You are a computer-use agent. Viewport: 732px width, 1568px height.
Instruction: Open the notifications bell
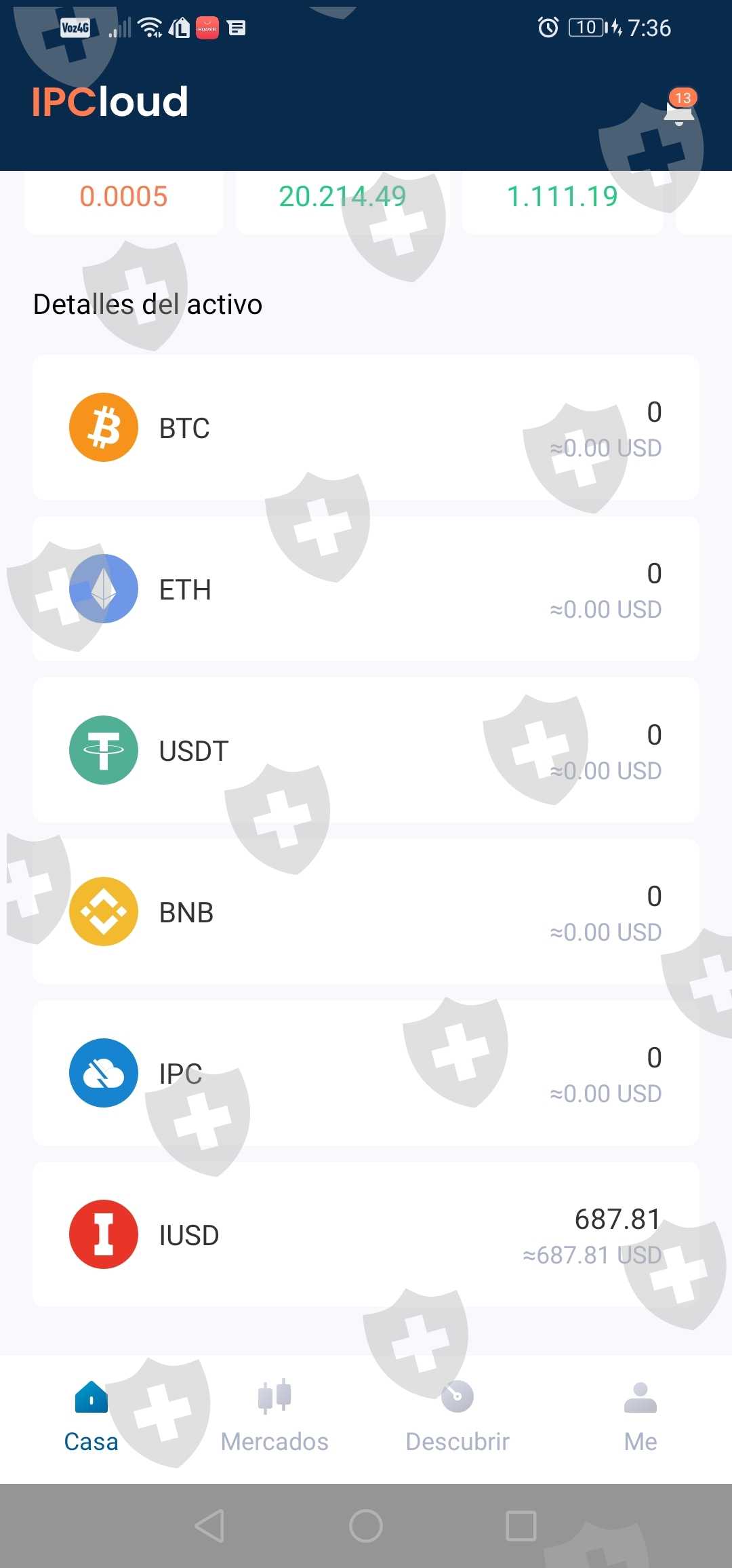pos(679,110)
